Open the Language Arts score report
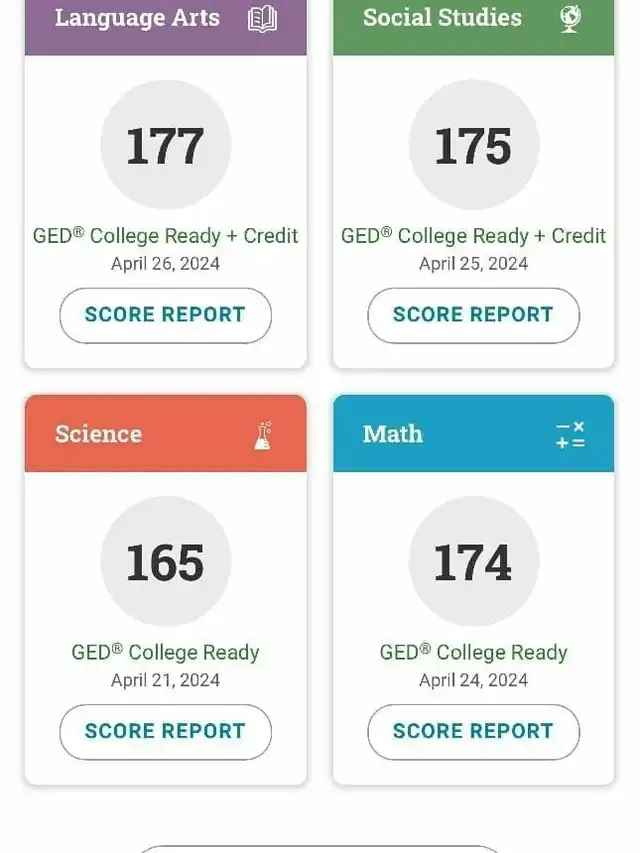 [x=165, y=315]
